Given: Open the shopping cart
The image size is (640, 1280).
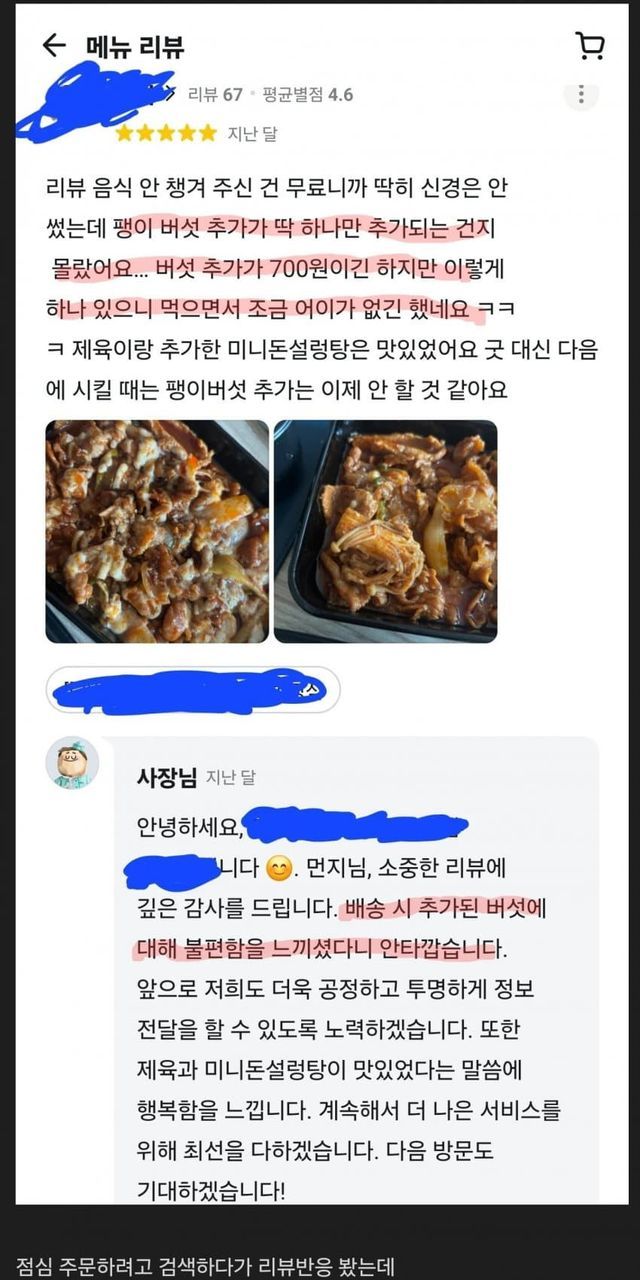Looking at the screenshot, I should 590,46.
